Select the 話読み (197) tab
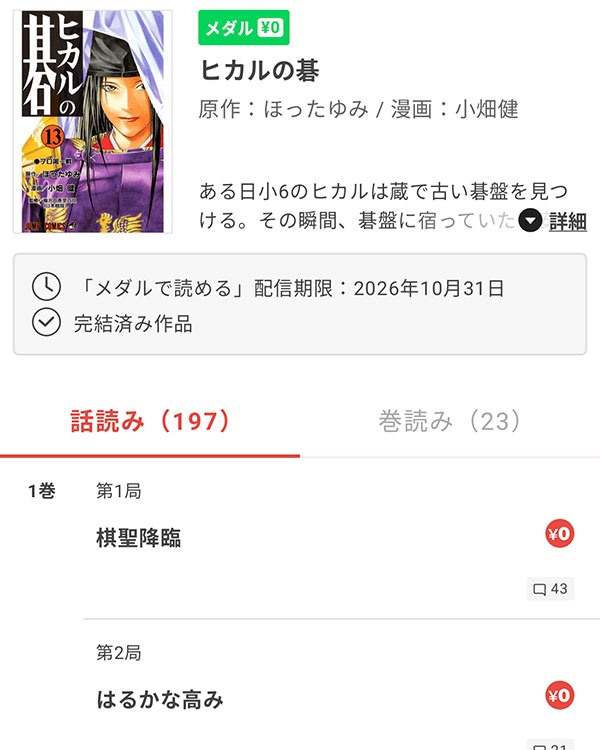Screen dimensions: 600x750 (x=150, y=421)
